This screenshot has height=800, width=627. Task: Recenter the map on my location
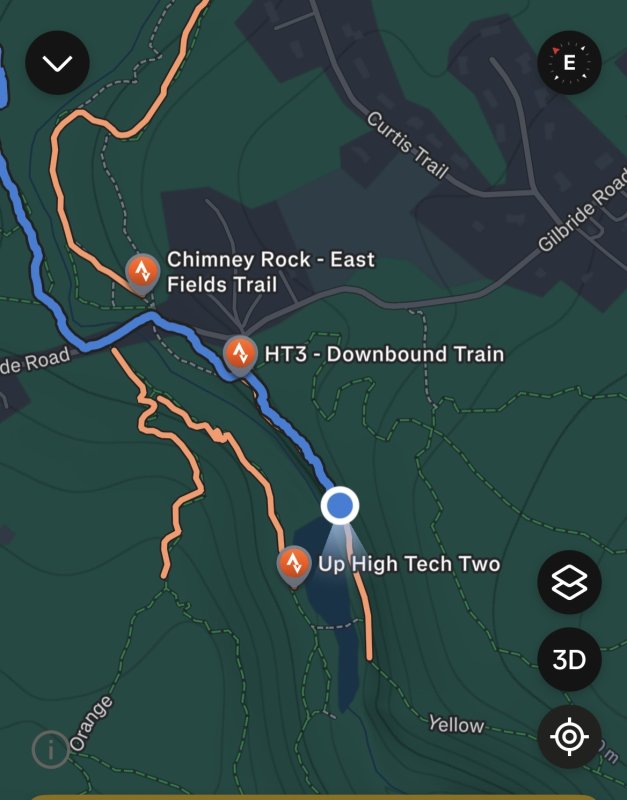(569, 738)
